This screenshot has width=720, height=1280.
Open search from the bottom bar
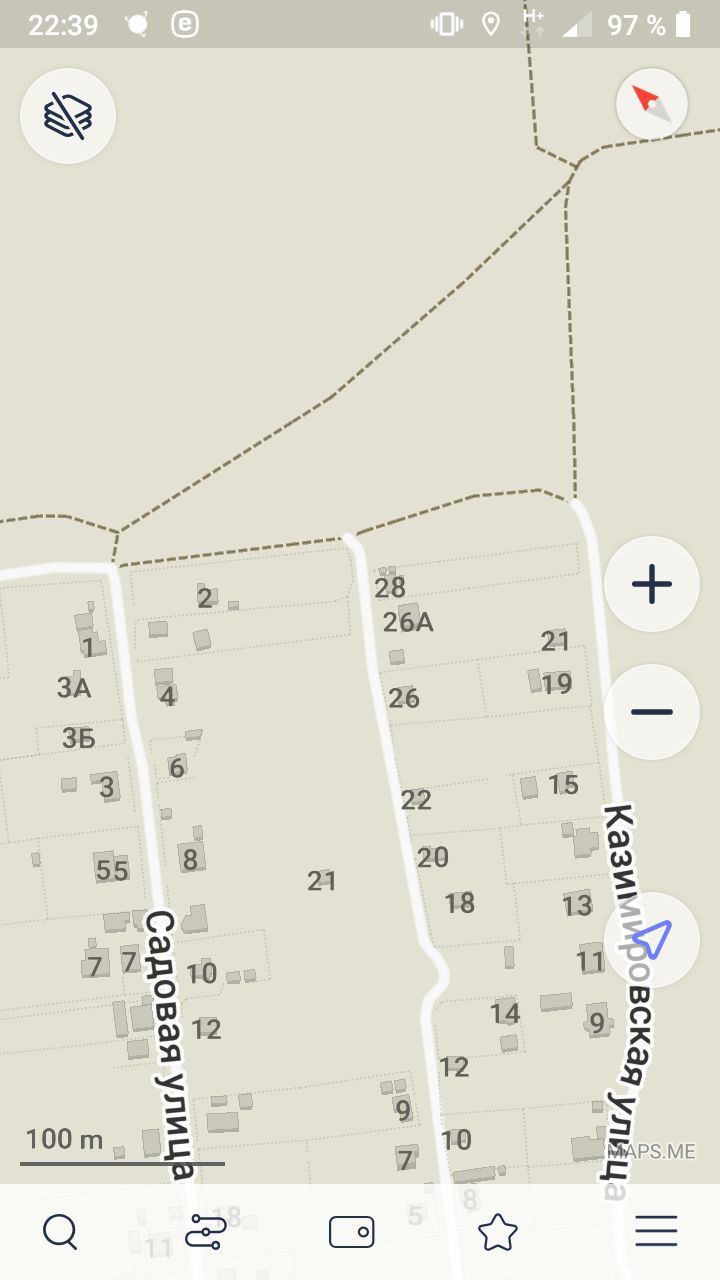[60, 1232]
